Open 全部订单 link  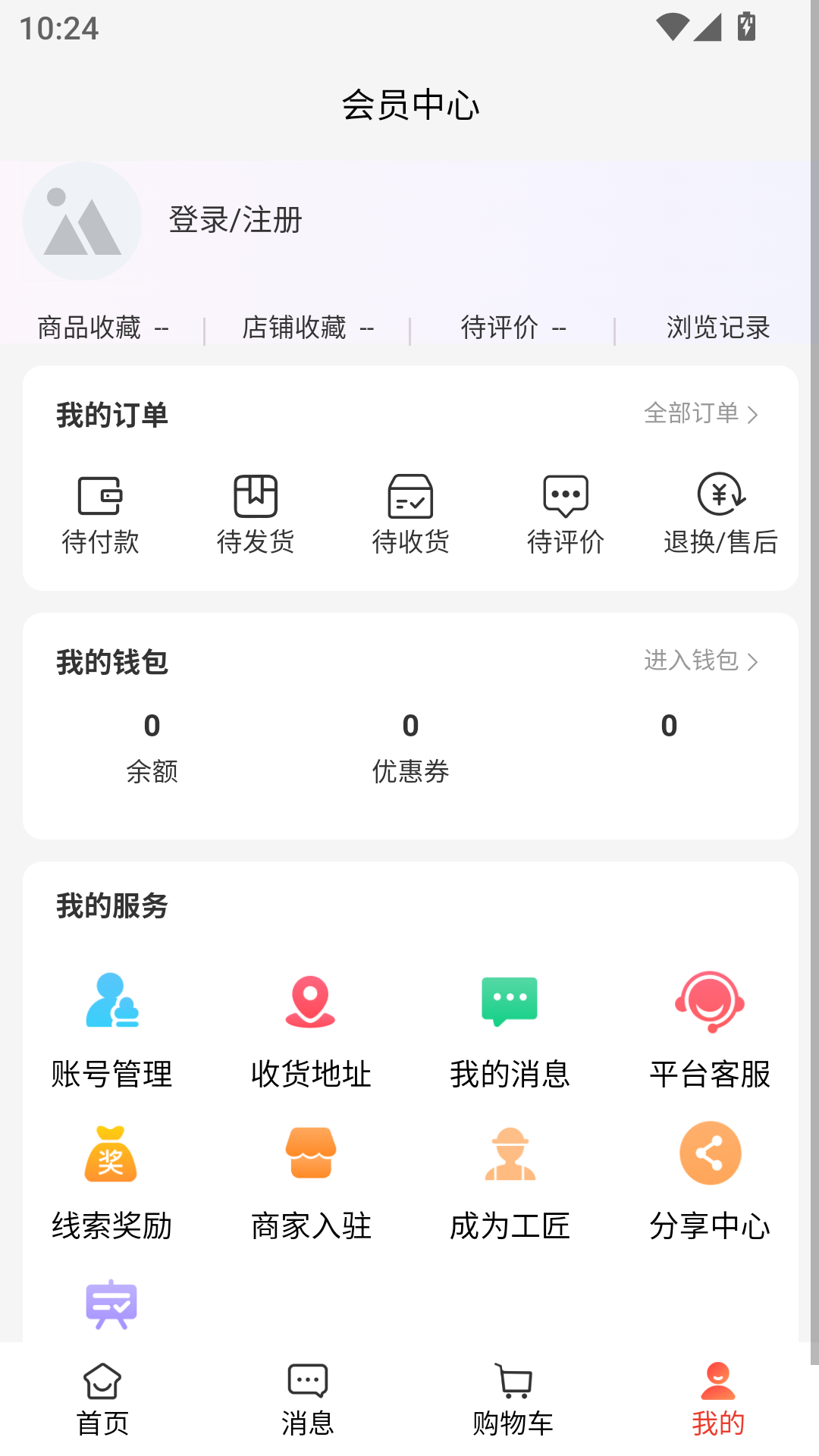701,413
